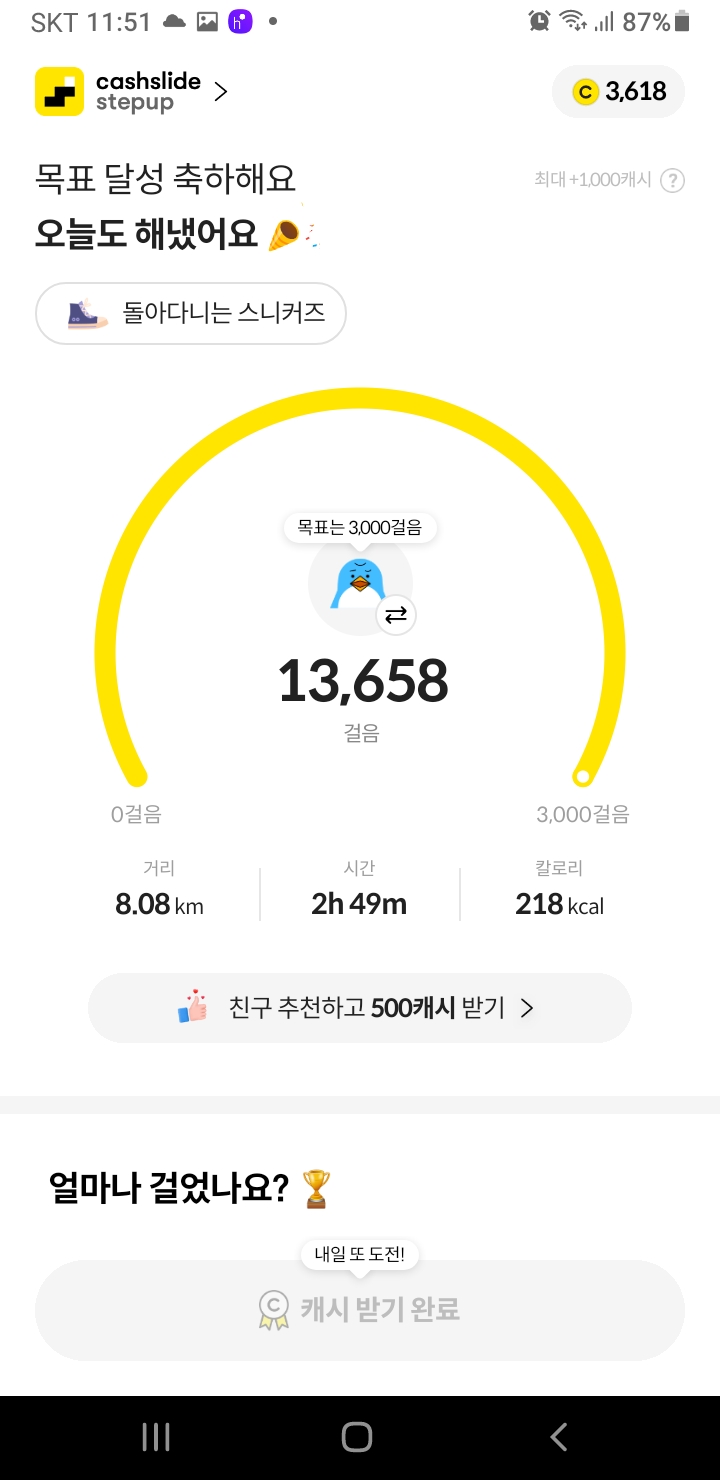The height and width of the screenshot is (1480, 720).
Task: Tap the swap arrows on the penguin
Action: click(396, 615)
